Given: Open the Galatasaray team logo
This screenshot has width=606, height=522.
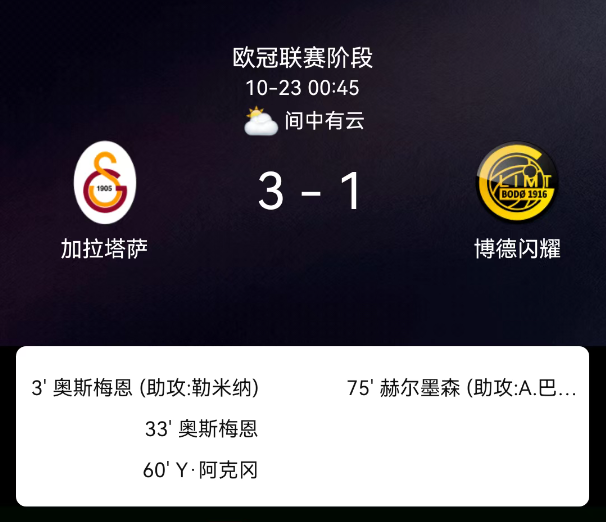Looking at the screenshot, I should point(105,182).
